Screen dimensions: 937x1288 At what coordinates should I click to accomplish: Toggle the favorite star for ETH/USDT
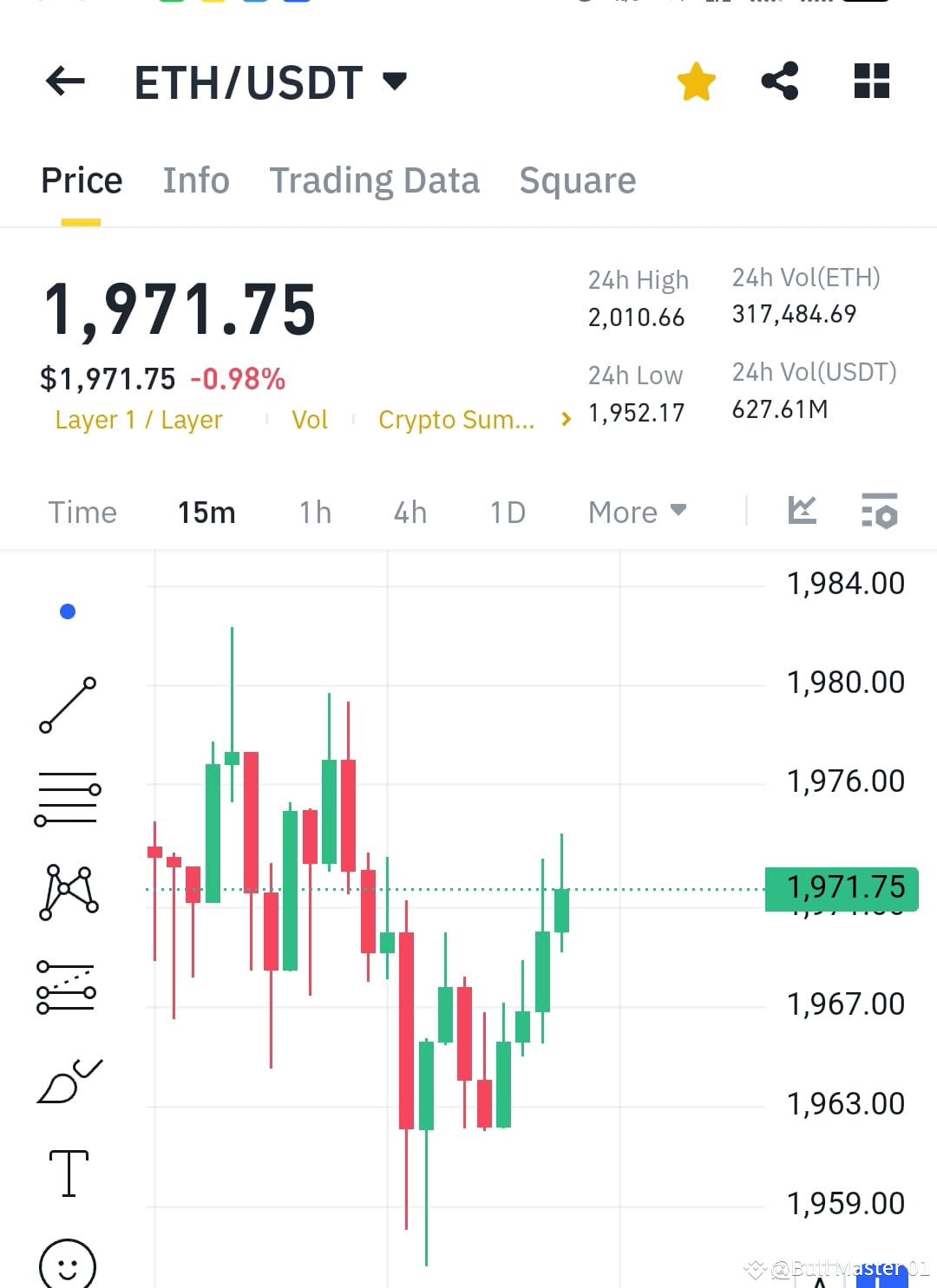[697, 81]
